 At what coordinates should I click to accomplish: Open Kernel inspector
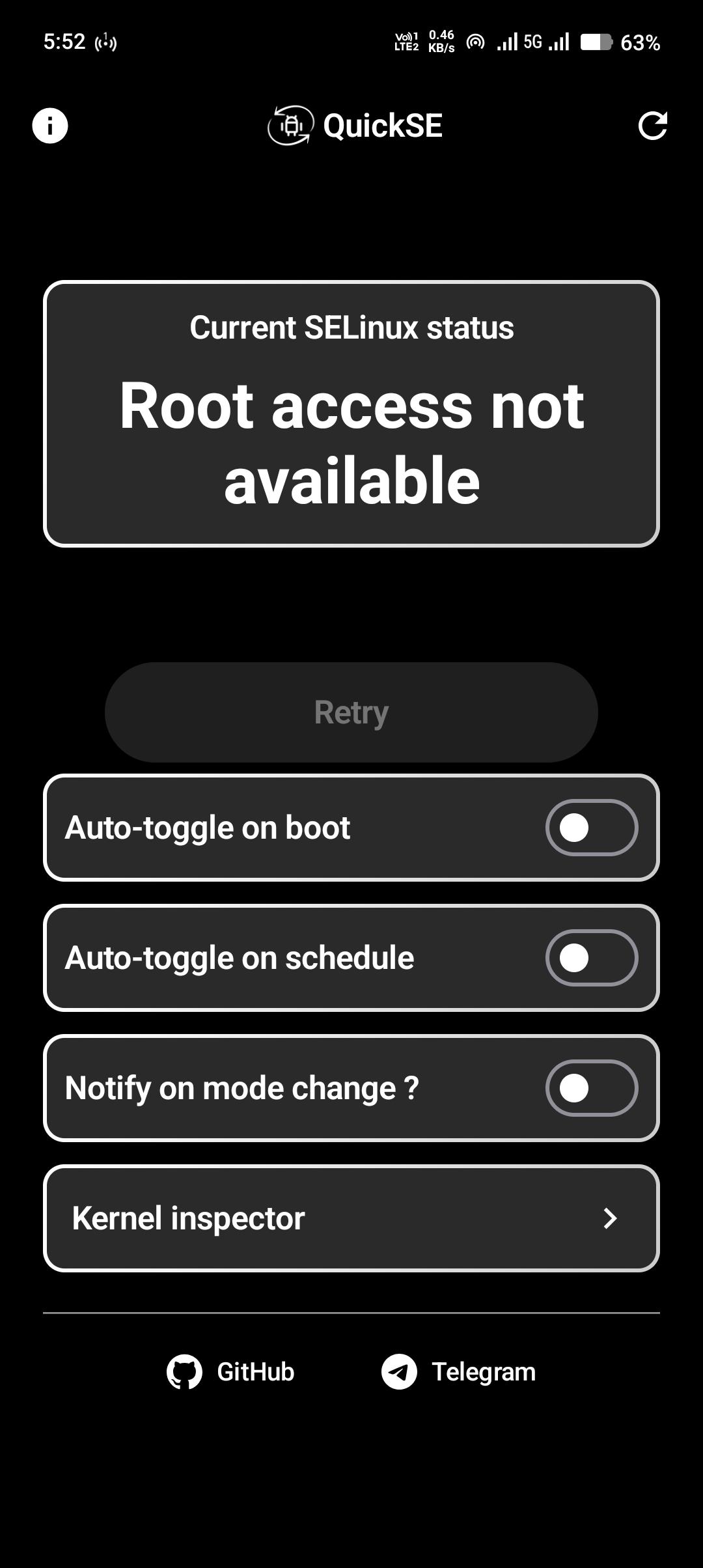point(351,1218)
